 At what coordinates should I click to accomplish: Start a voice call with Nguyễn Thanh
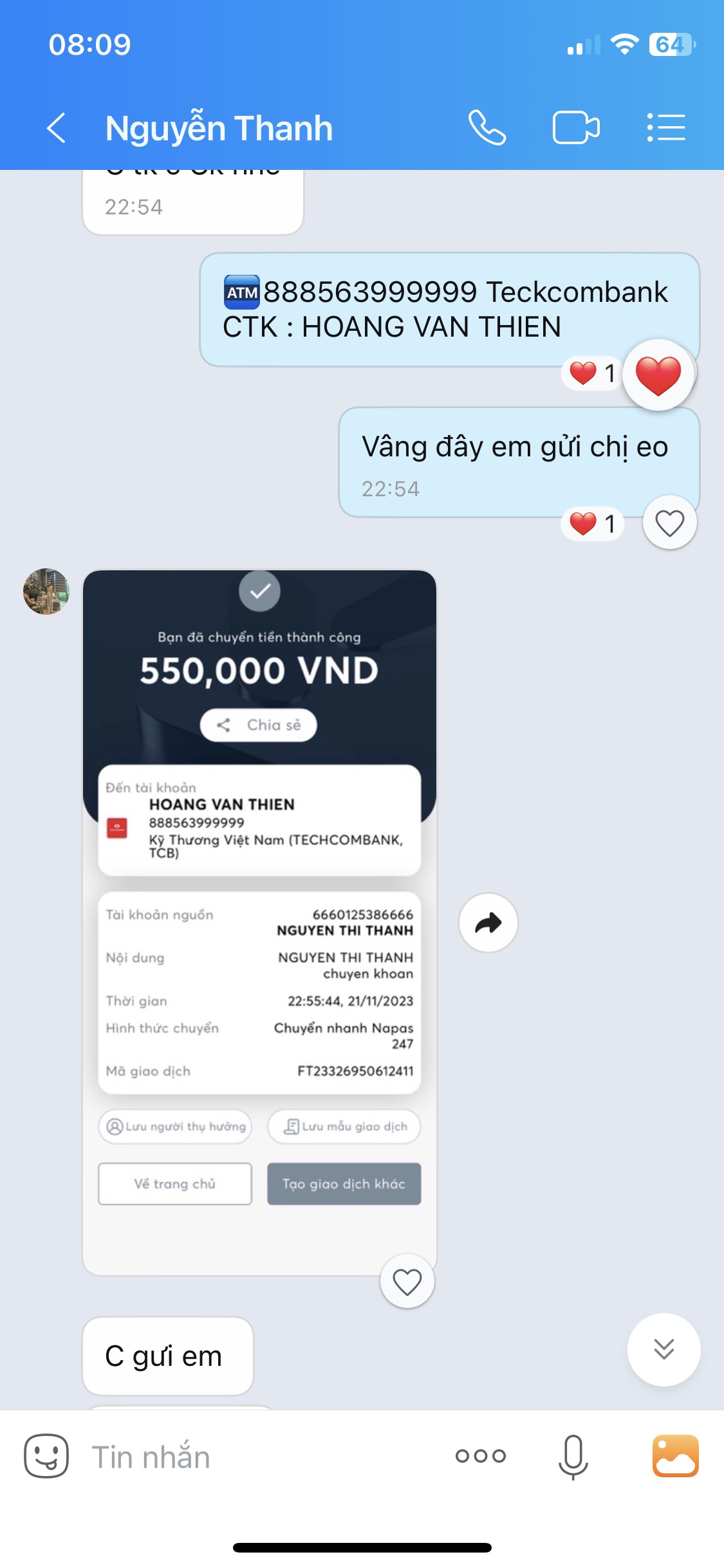[x=487, y=127]
